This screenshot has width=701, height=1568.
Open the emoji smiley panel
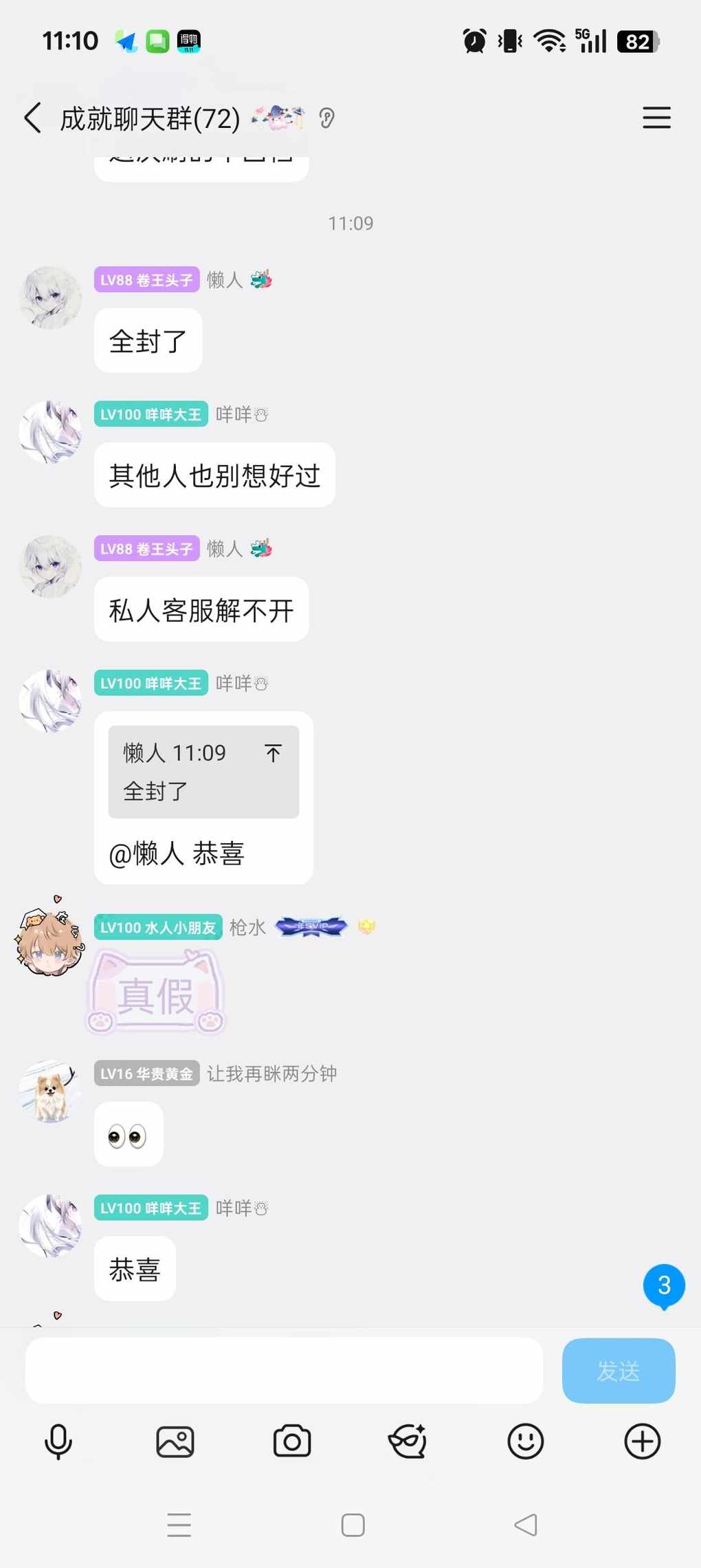point(526,1441)
